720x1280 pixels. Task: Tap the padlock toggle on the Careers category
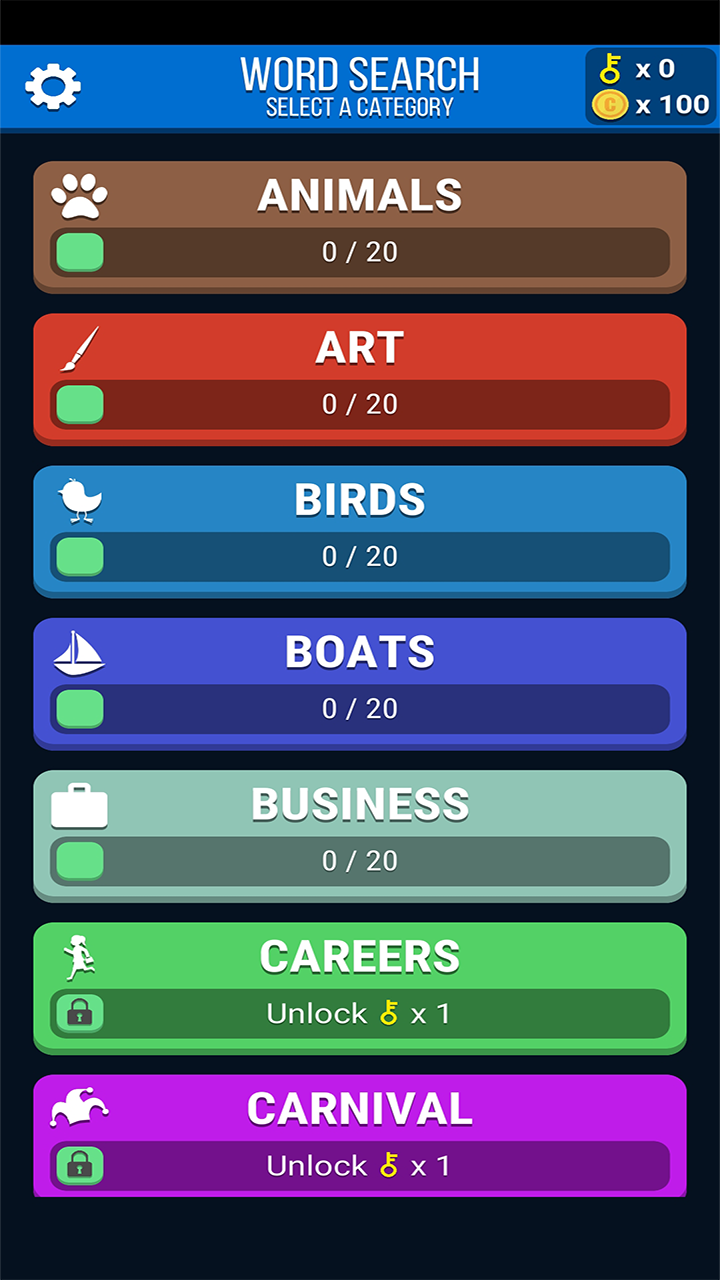tap(79, 1012)
